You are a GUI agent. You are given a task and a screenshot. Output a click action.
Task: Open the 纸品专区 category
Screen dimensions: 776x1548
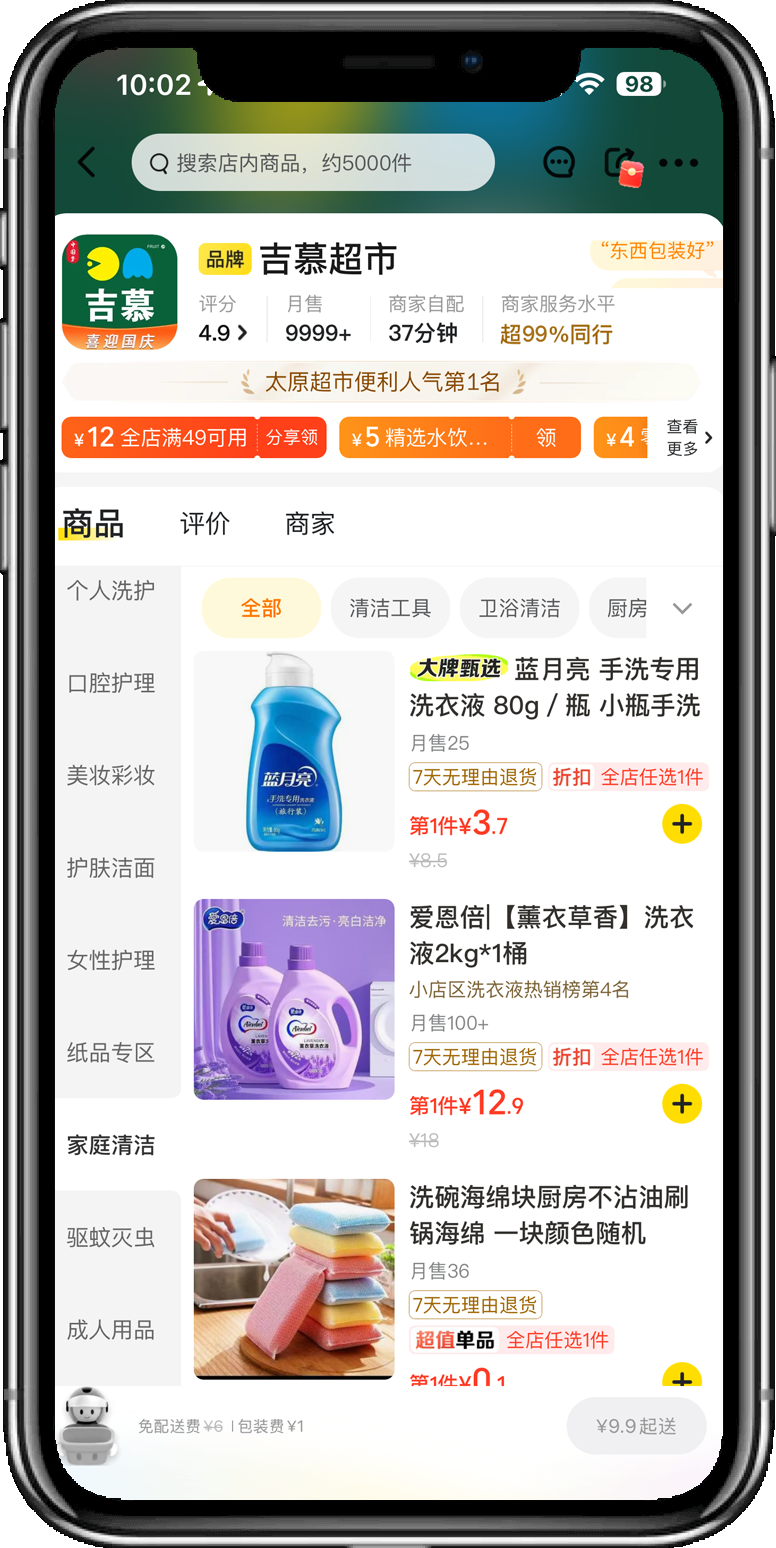click(111, 1053)
